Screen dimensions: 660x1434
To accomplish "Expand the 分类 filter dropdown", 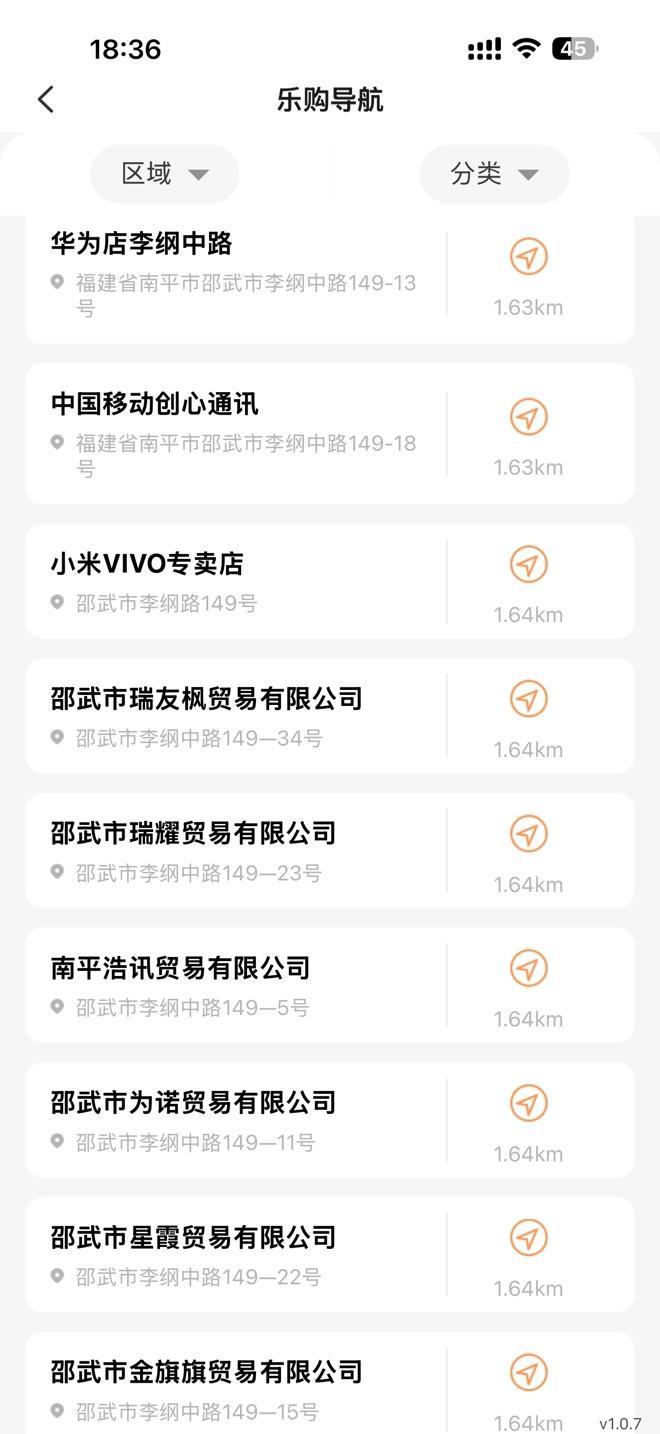I will [494, 174].
